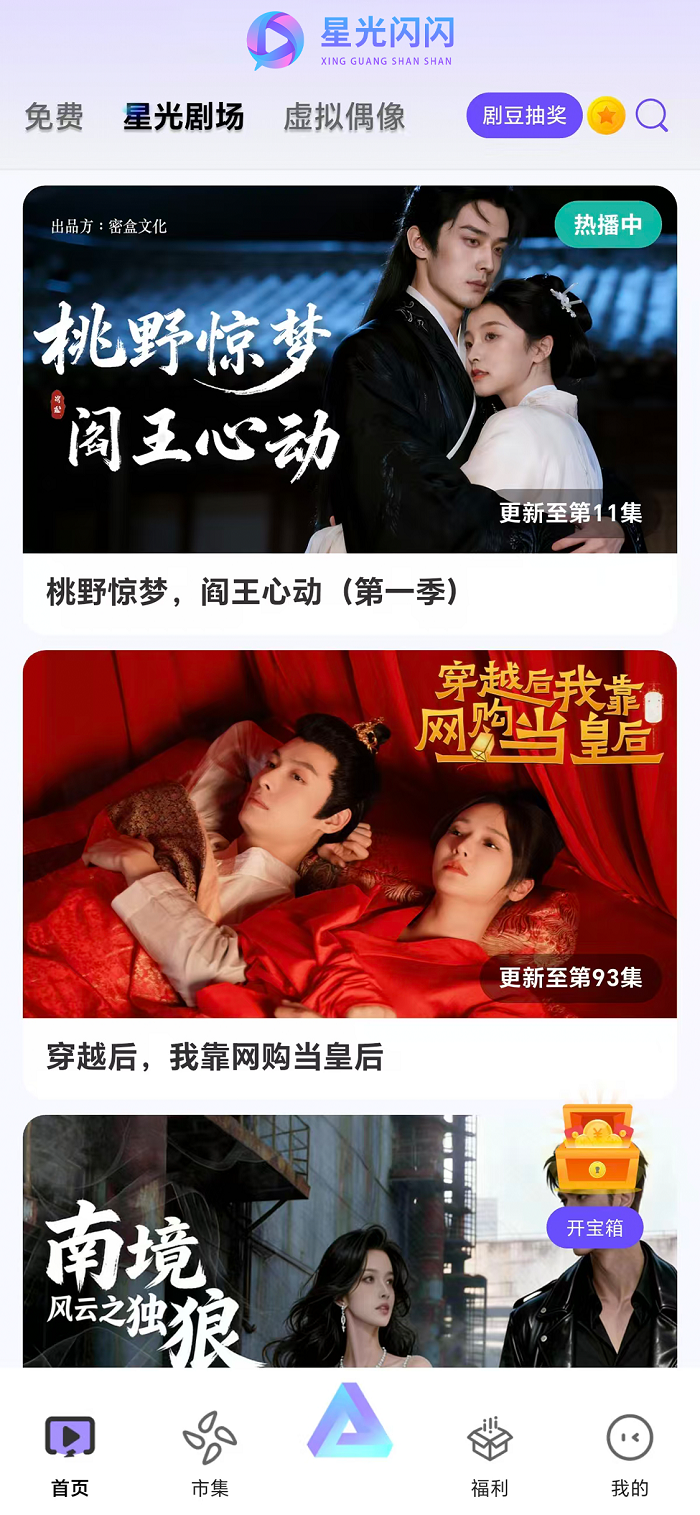Switch to the 虚拟偶像 tab

[x=344, y=117]
